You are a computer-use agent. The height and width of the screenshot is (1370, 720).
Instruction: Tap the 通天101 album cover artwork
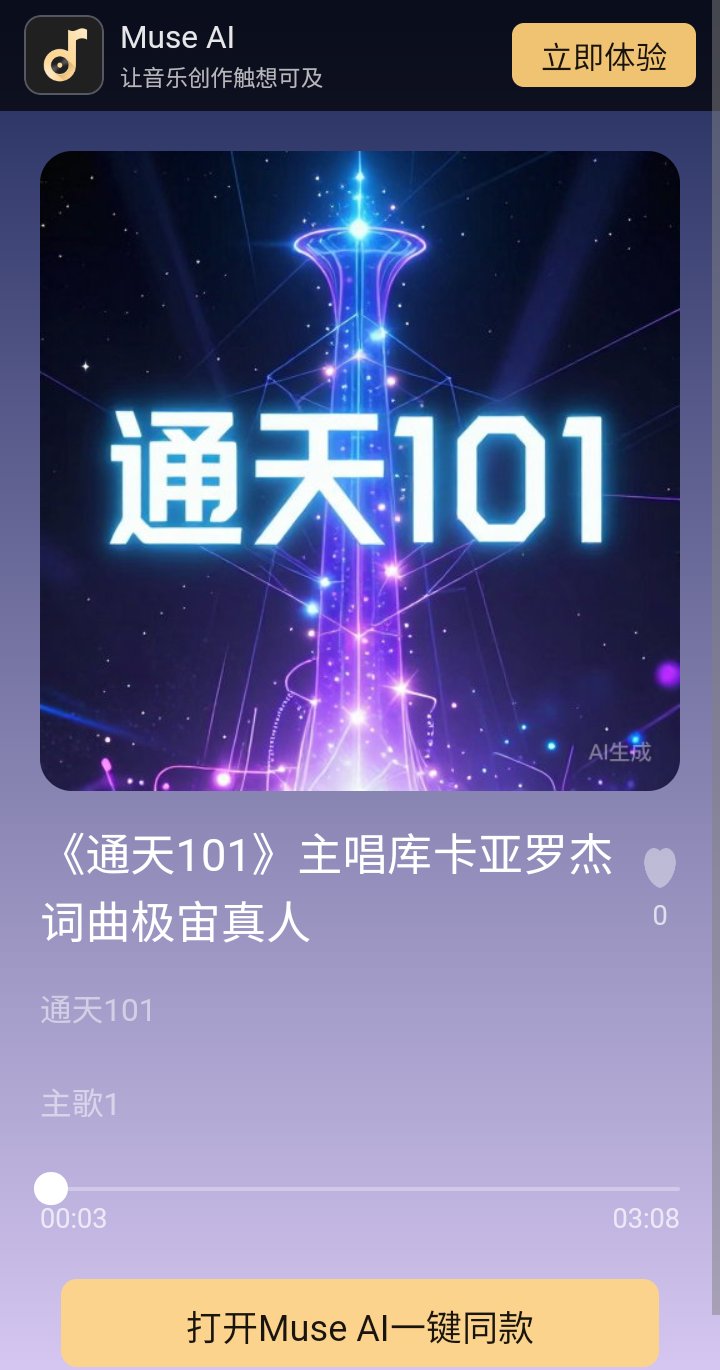coord(360,470)
